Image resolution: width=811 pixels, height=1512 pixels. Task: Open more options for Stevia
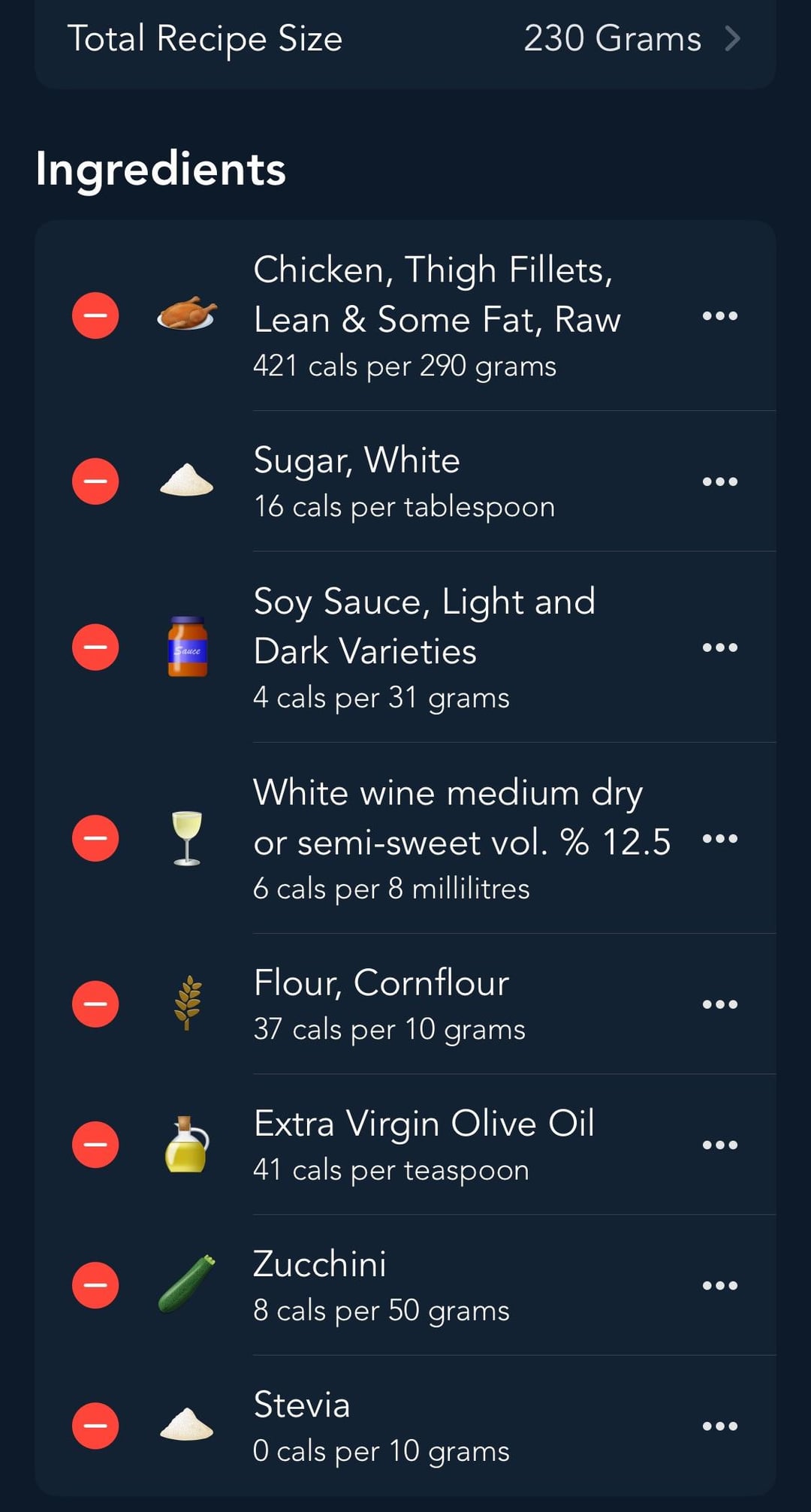[719, 1426]
